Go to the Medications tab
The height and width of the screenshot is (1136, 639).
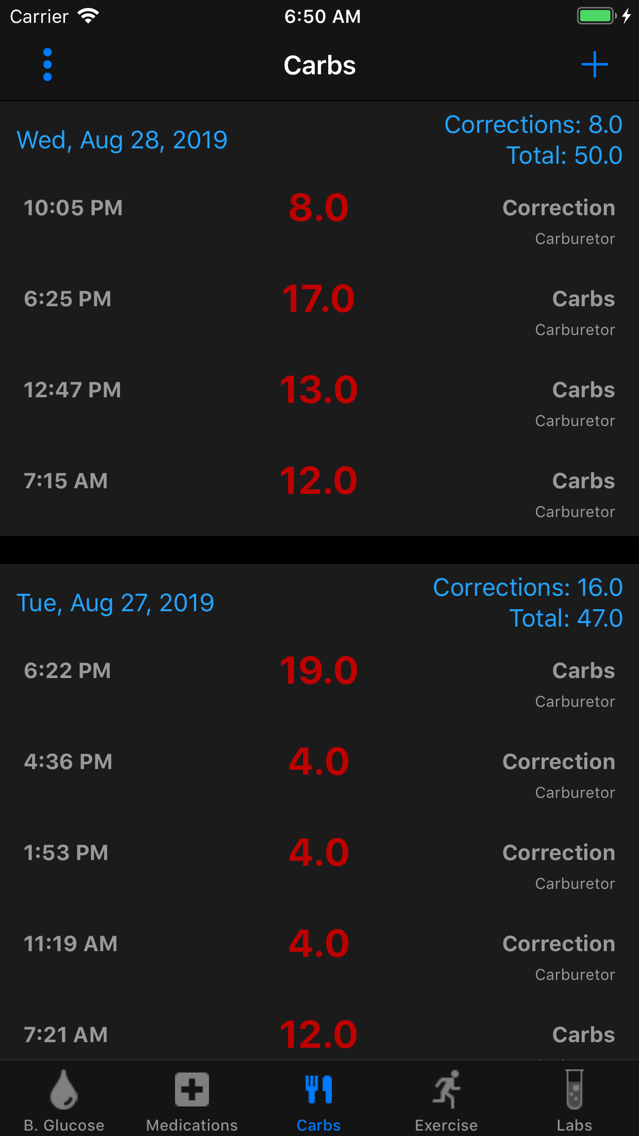click(192, 1099)
